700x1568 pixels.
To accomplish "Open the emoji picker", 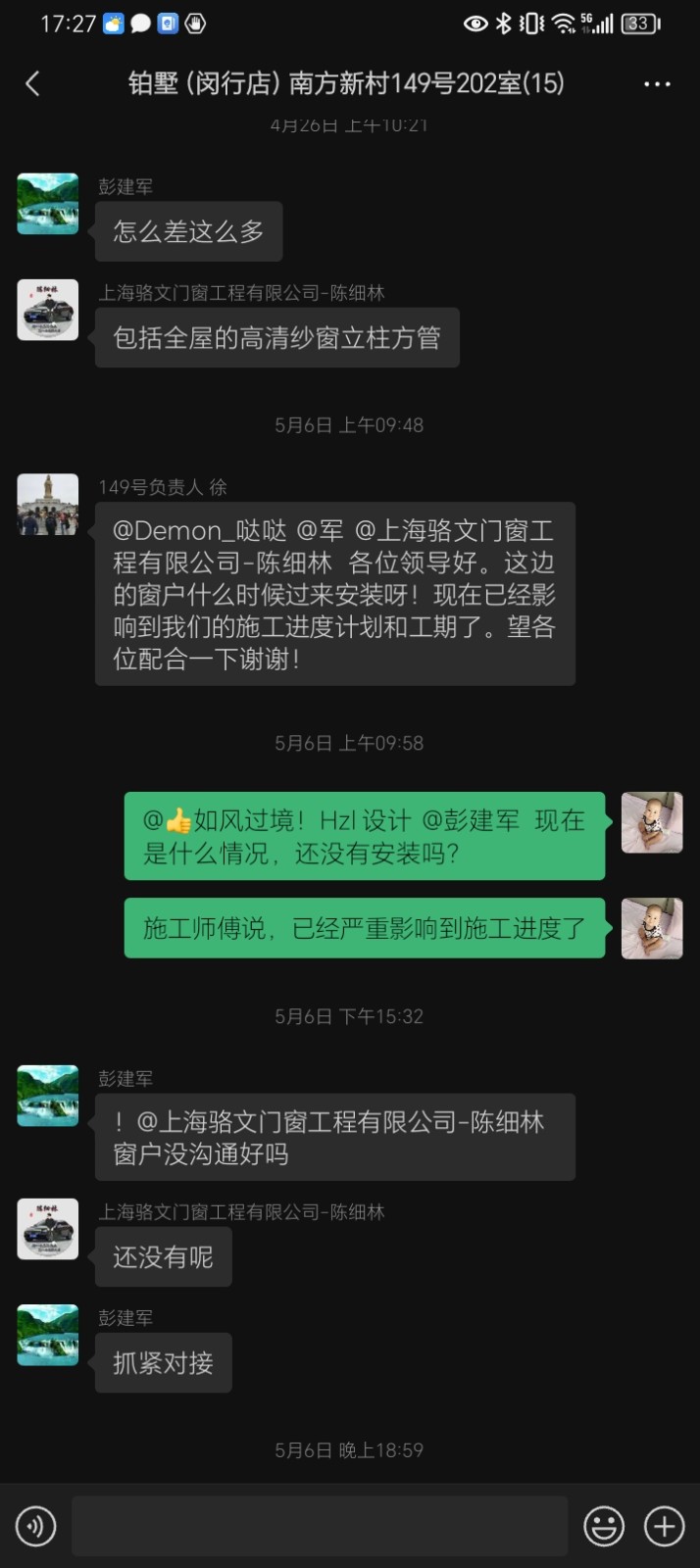I will point(603,1526).
